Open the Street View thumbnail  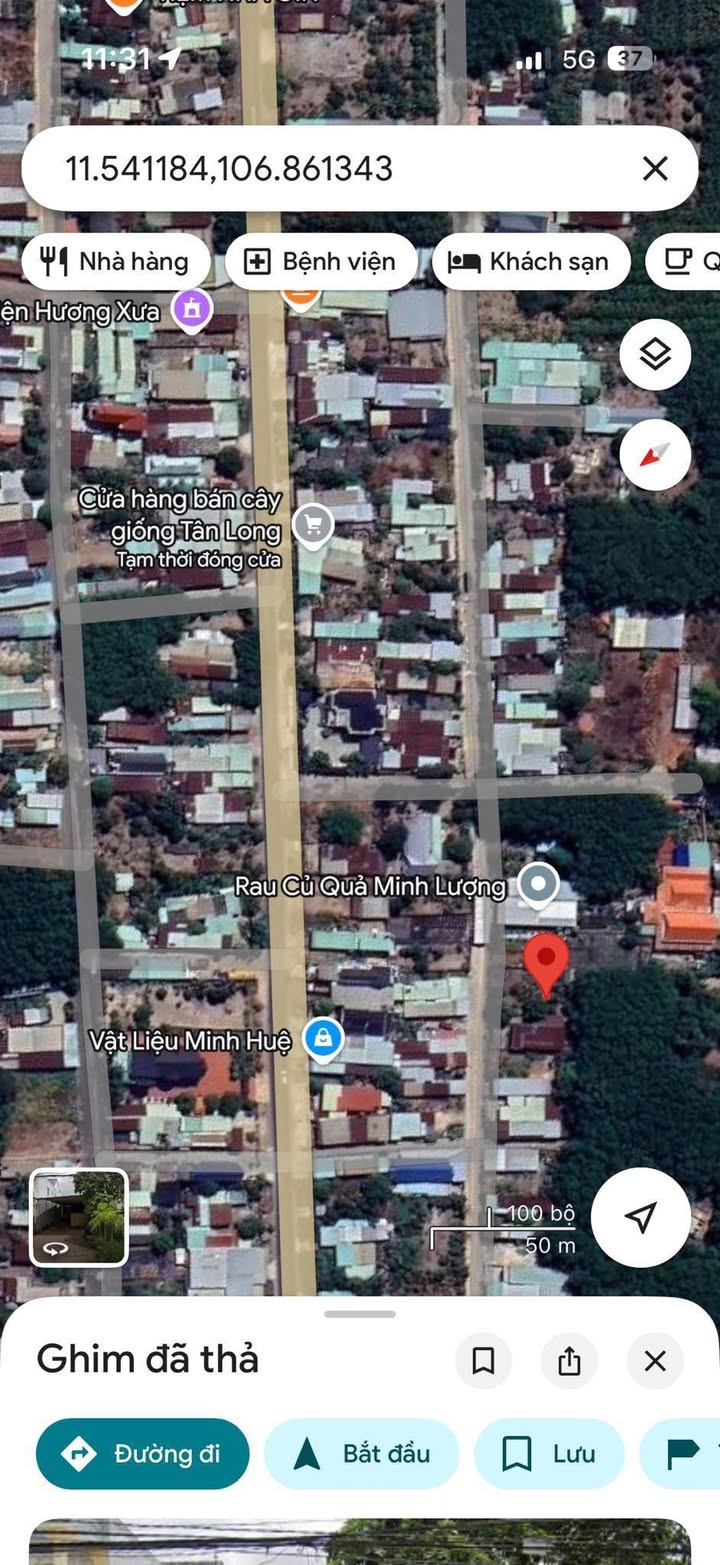[x=79, y=1217]
